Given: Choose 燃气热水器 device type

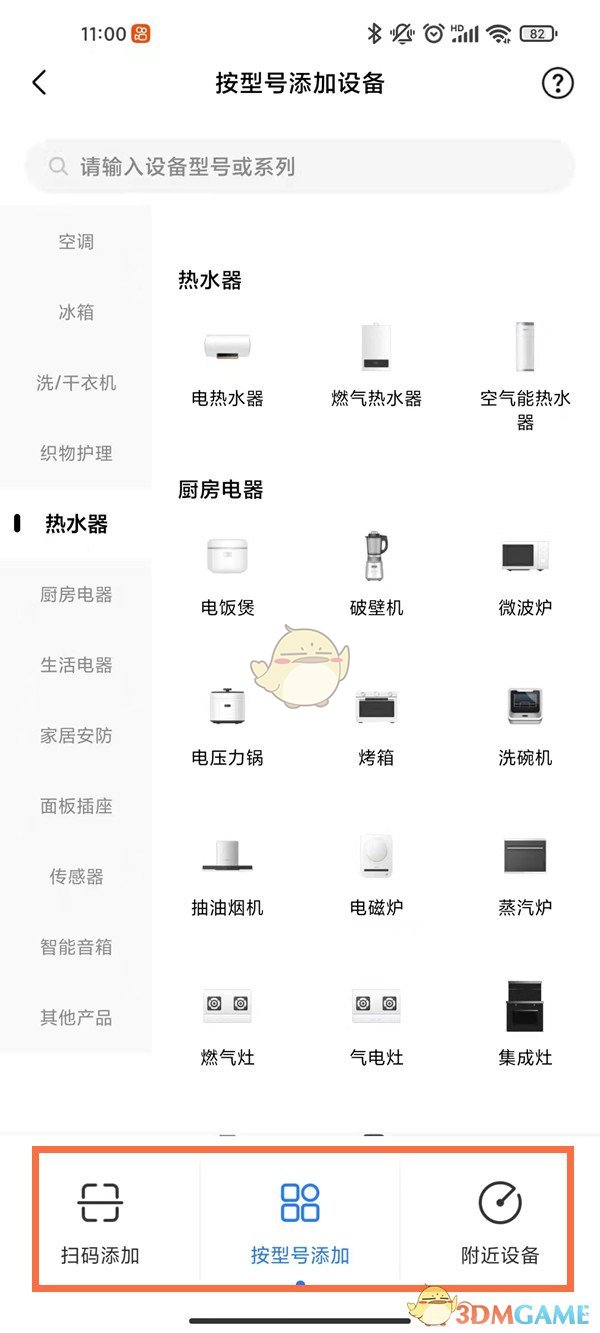Looking at the screenshot, I should point(376,366).
